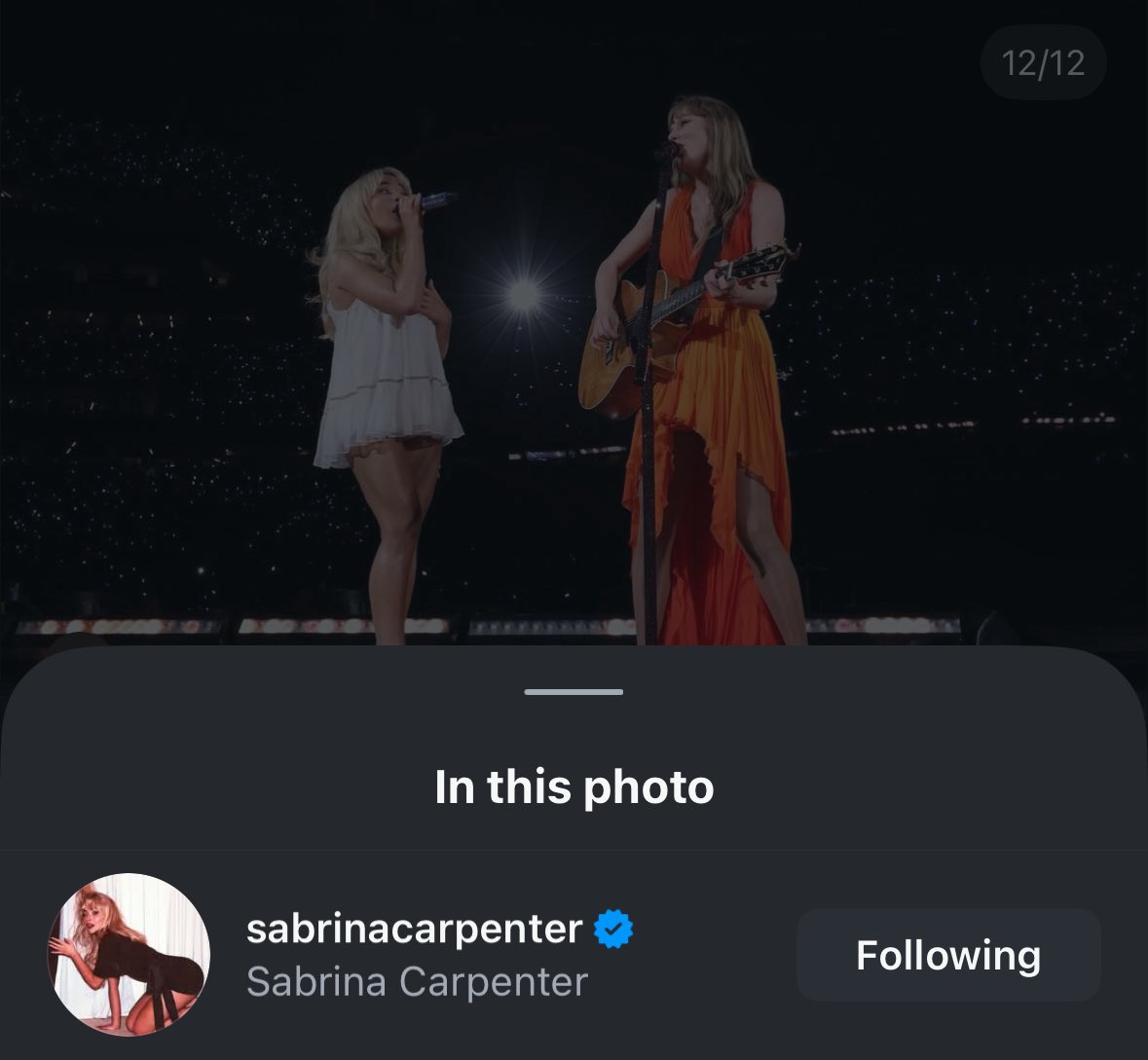Open the sabrinacarpenter profile row

[417, 955]
